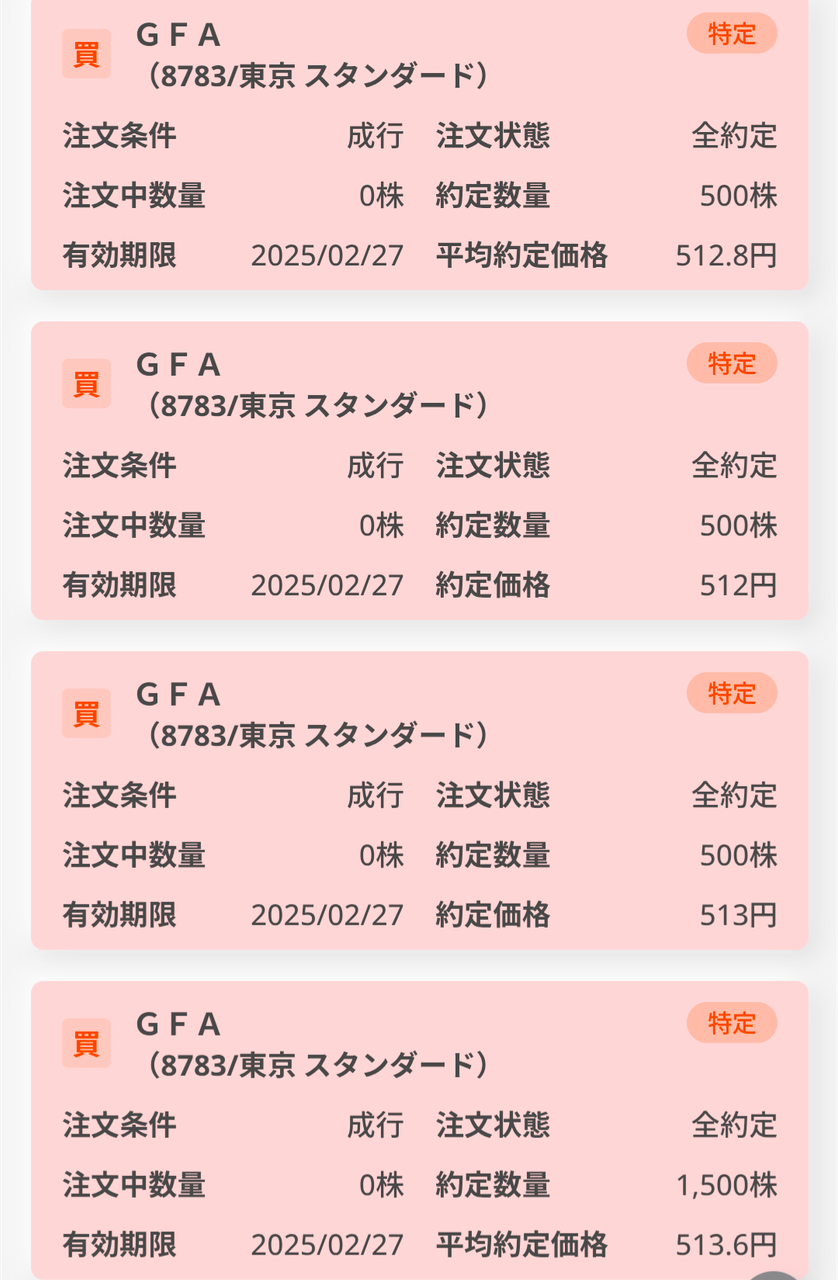Image resolution: width=838 pixels, height=1280 pixels.
Task: Select the 平均約定価格 513.6円 on the bottom card
Action: pos(740,1246)
